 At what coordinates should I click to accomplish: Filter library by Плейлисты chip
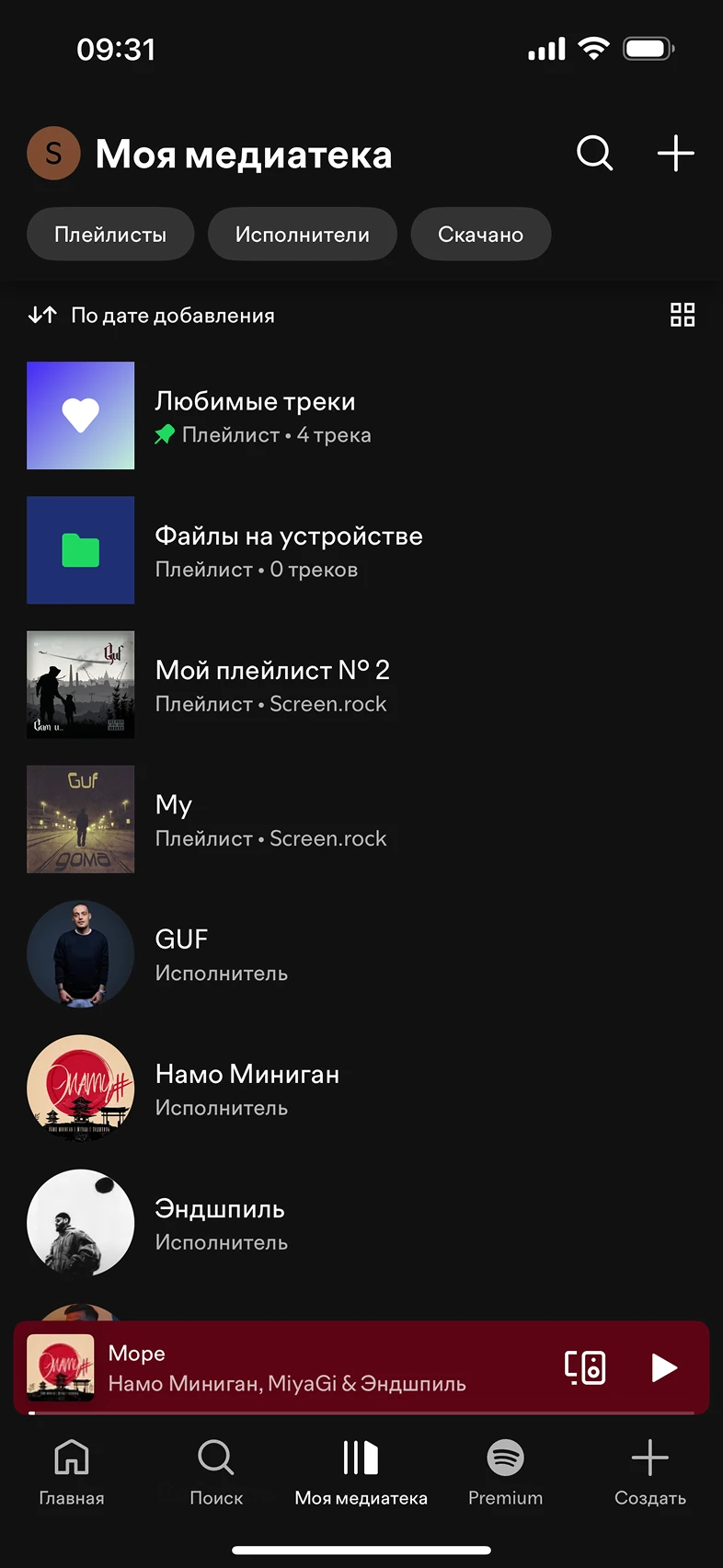(110, 235)
